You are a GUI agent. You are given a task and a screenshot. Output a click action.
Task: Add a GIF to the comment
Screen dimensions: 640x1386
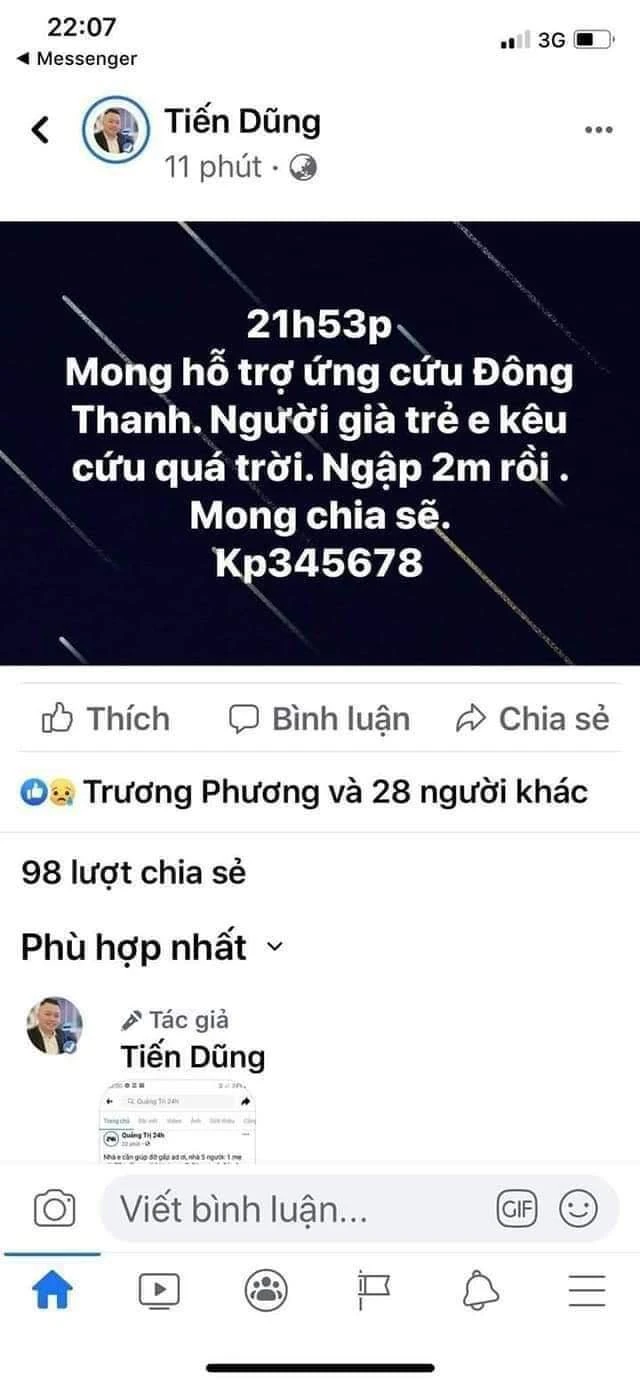tap(517, 1209)
